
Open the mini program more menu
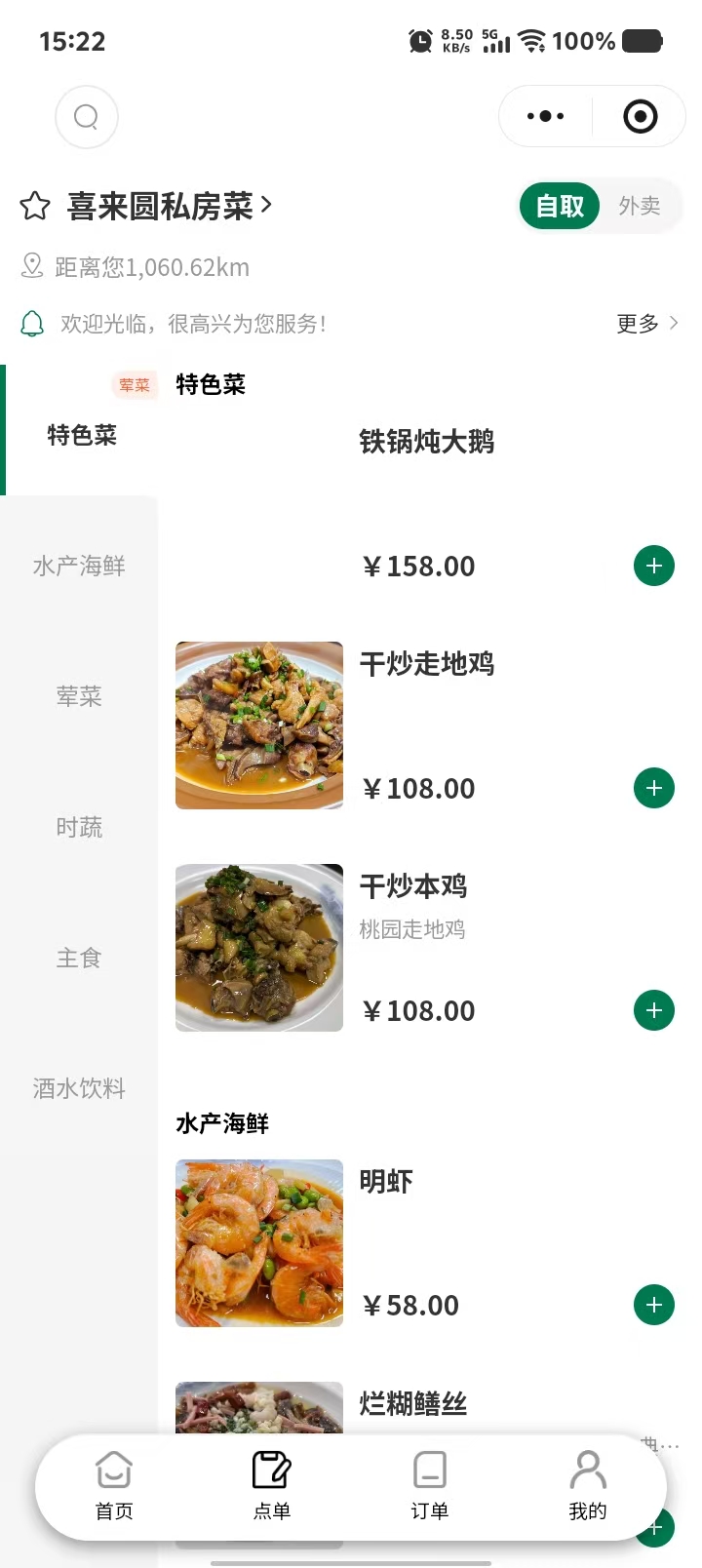tap(545, 117)
